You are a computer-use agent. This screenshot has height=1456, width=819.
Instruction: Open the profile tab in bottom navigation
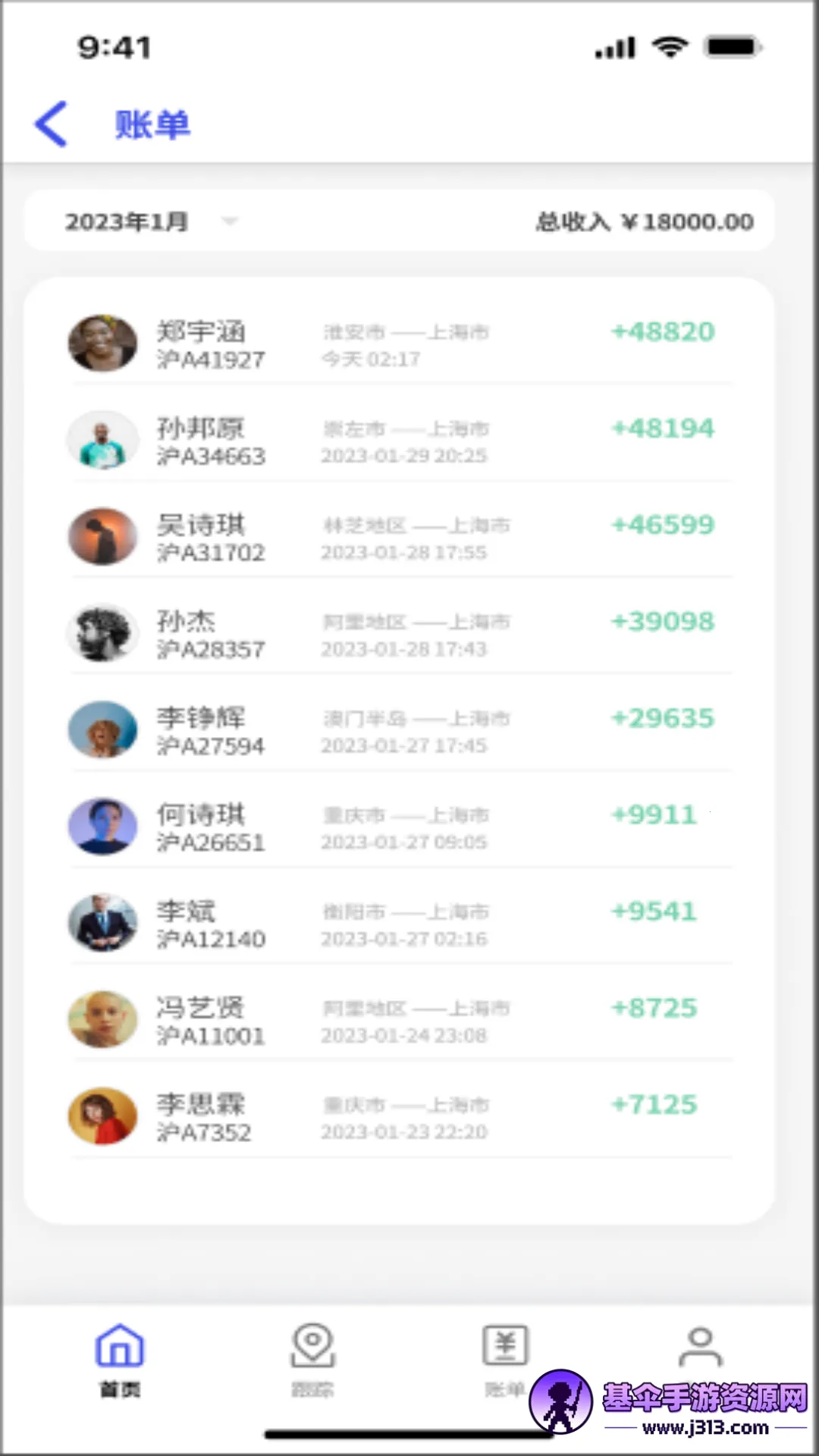pos(699,1350)
